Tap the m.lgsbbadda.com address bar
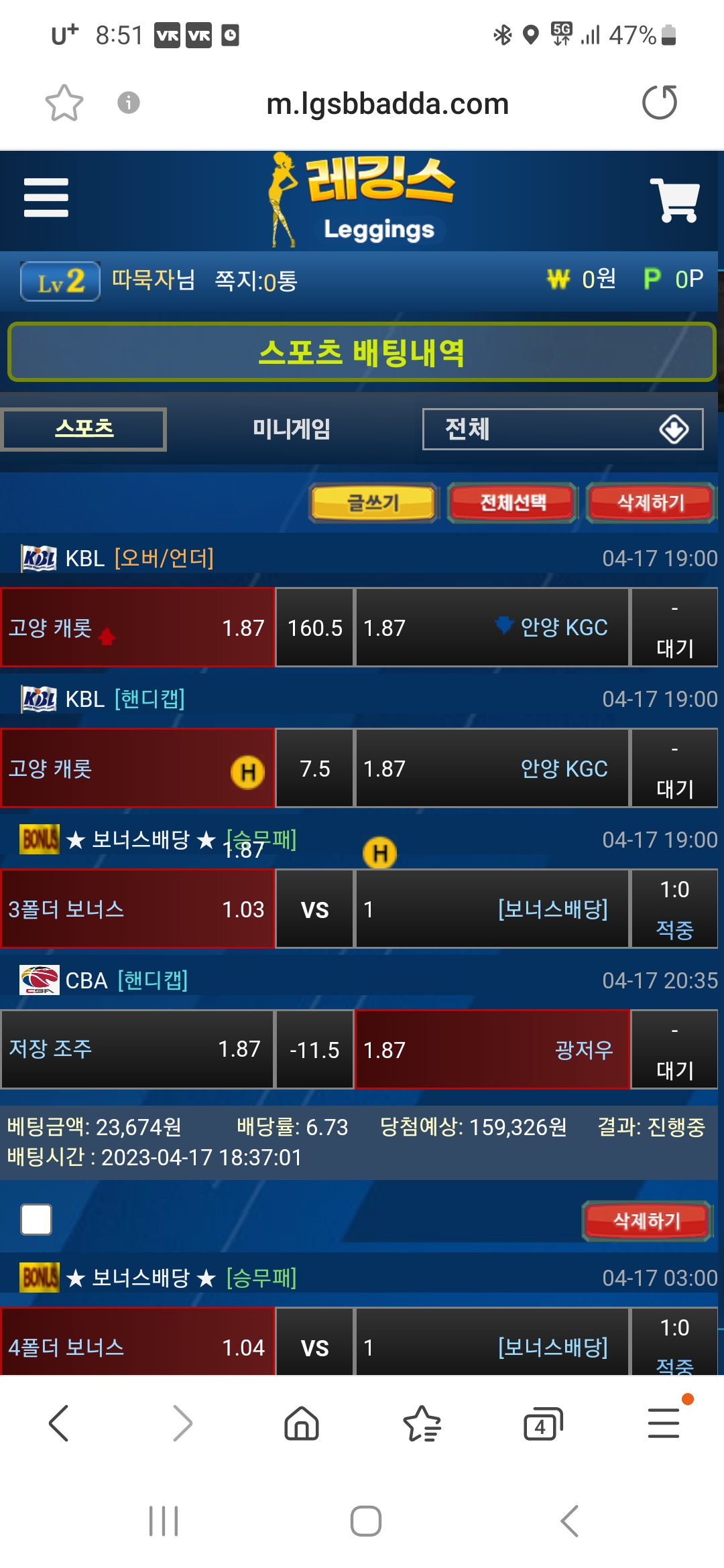Image resolution: width=724 pixels, height=1568 pixels. pyautogui.click(x=387, y=104)
